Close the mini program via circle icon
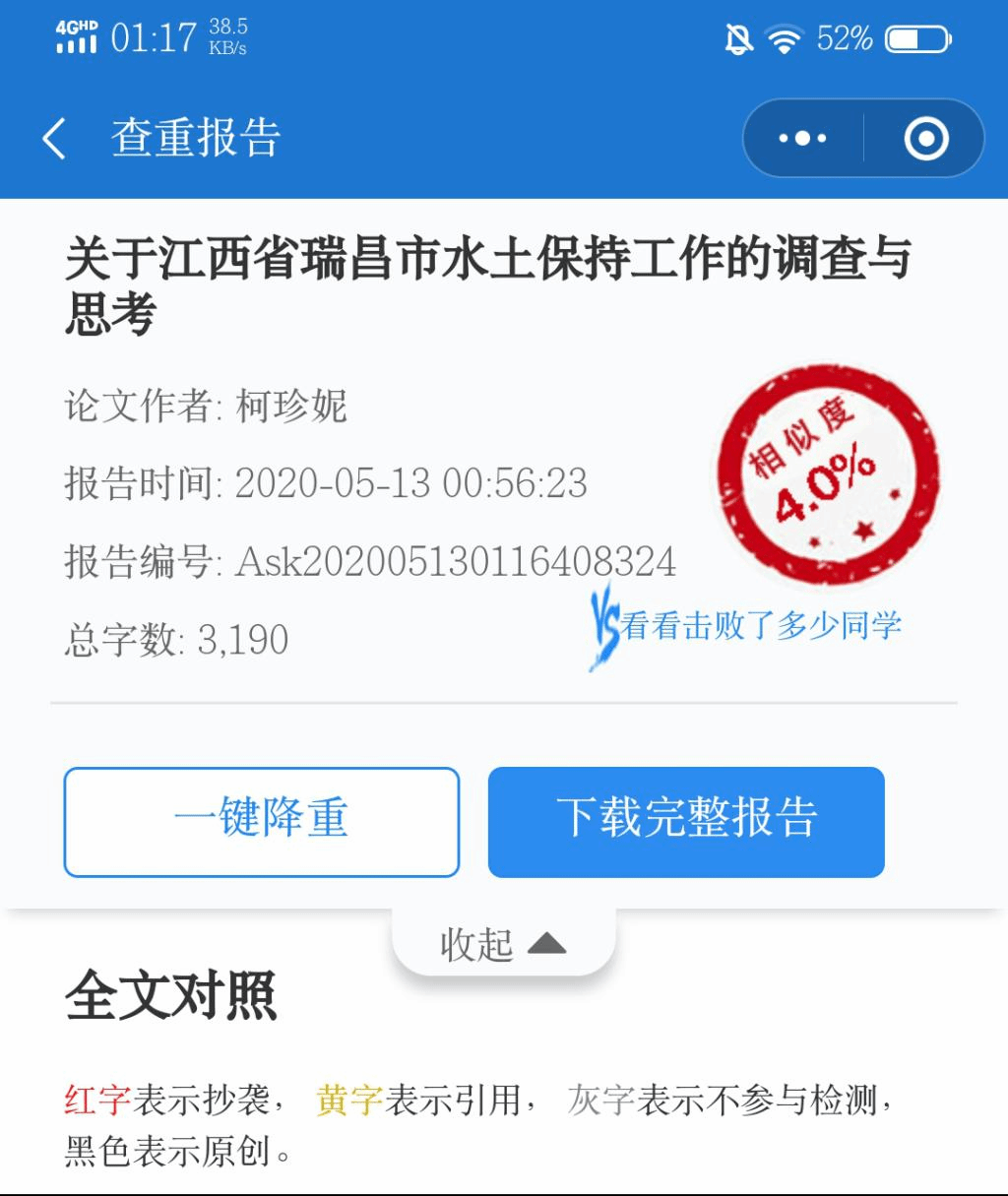 click(925, 139)
